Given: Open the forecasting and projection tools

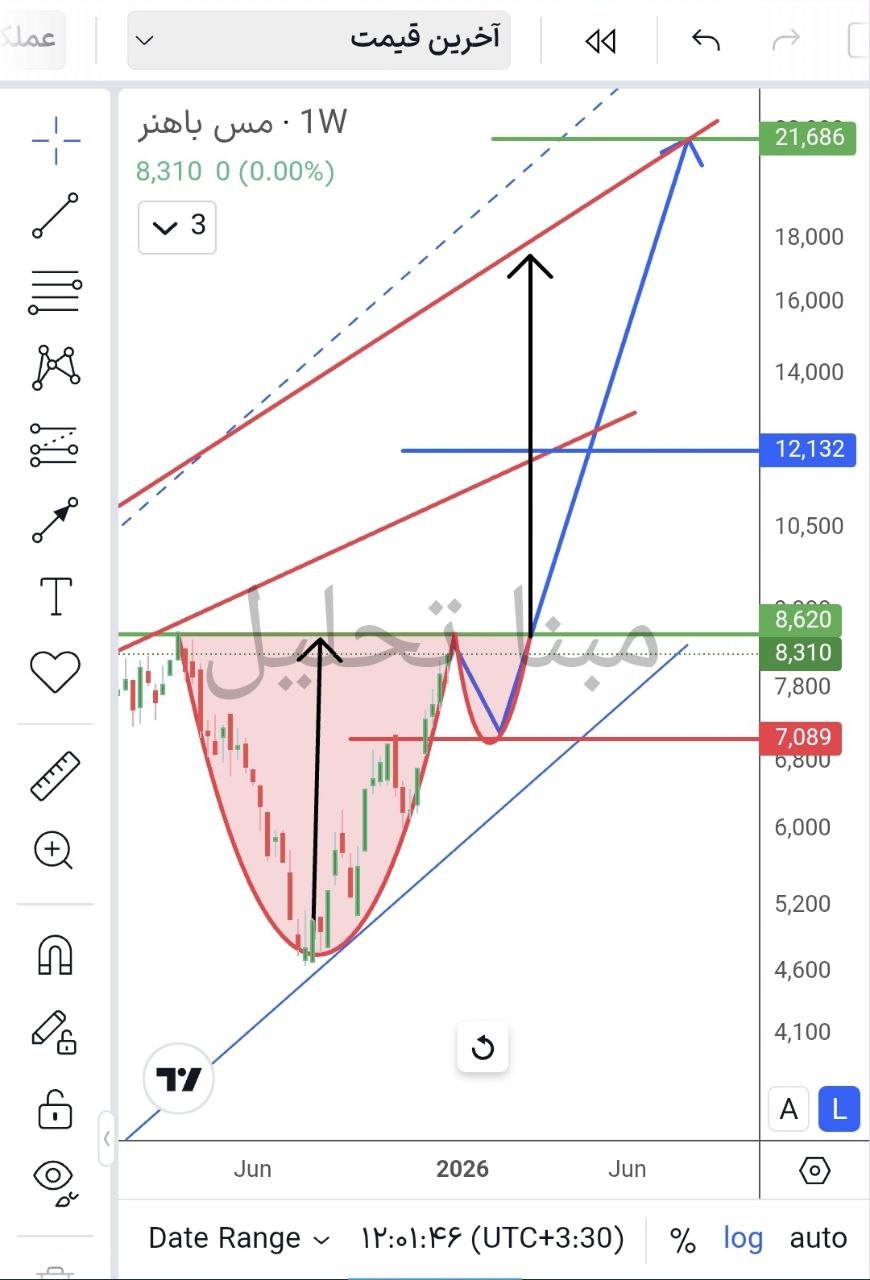Looking at the screenshot, I should click(x=56, y=445).
